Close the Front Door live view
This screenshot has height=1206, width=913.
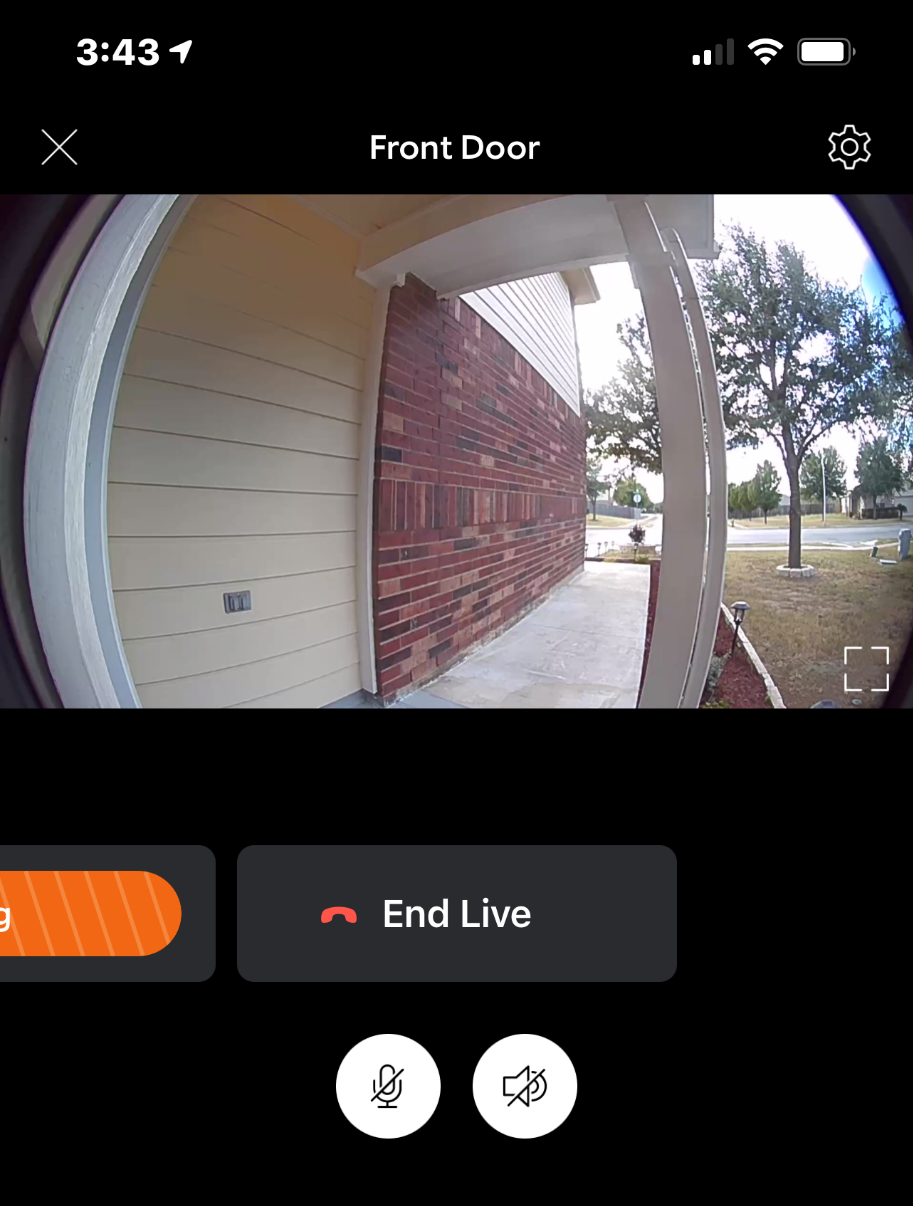[x=59, y=147]
